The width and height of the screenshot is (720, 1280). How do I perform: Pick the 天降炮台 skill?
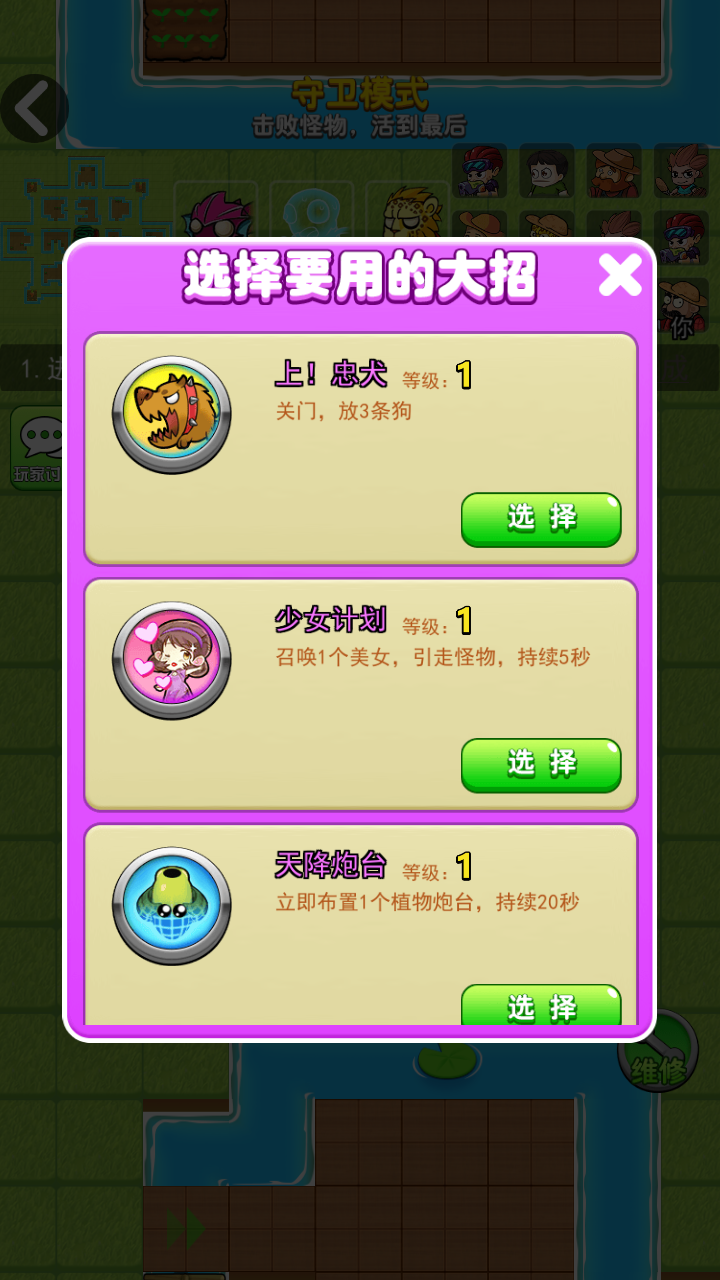(x=541, y=1005)
